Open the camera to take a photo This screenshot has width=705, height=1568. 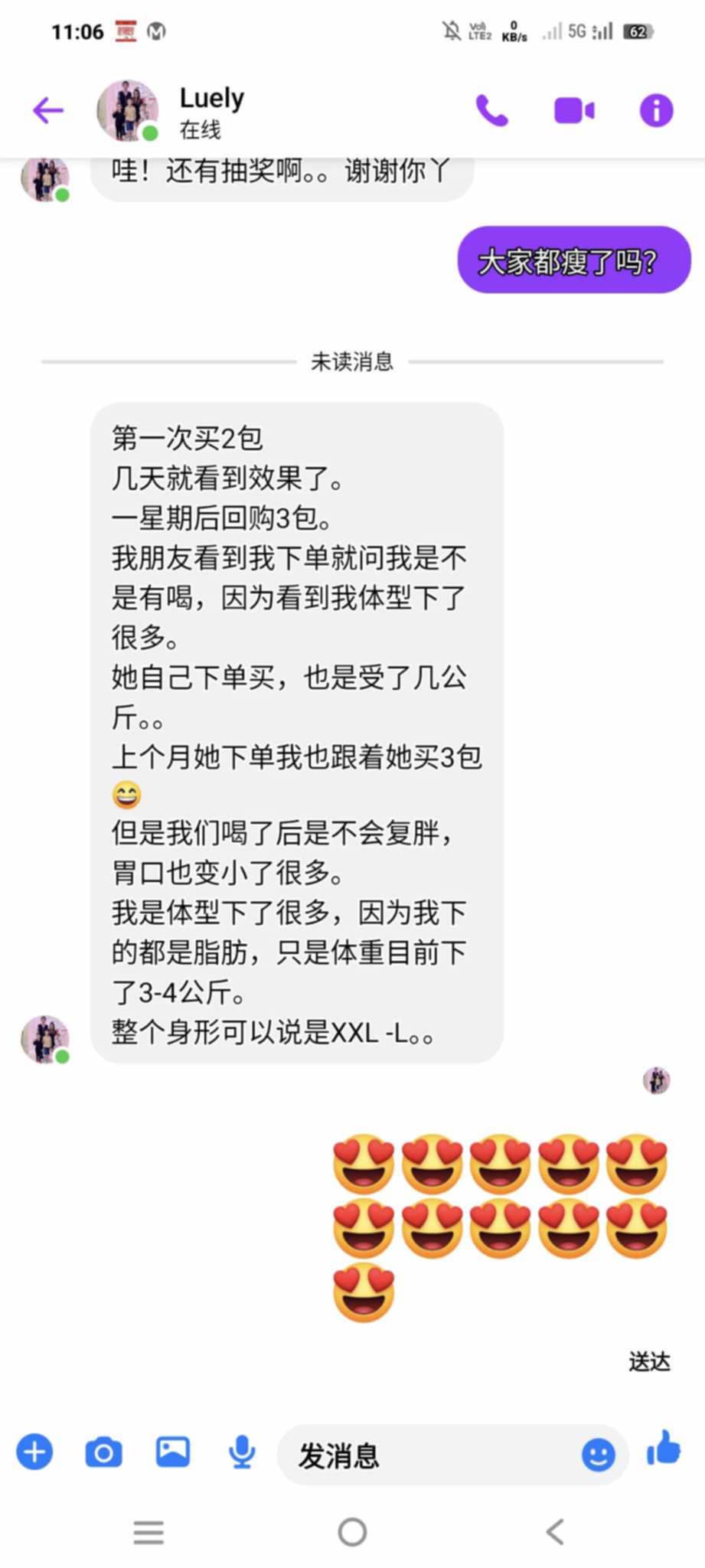(x=103, y=1452)
